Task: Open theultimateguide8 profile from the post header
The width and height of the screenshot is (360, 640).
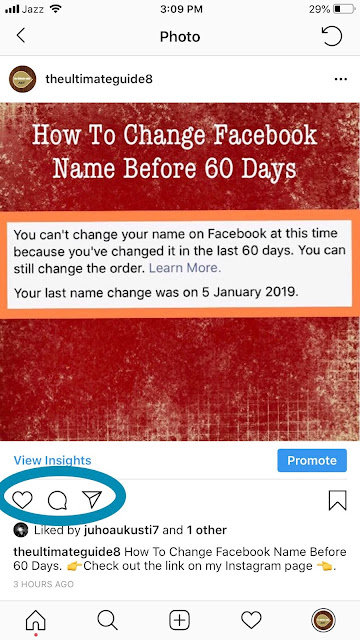Action: [99, 79]
